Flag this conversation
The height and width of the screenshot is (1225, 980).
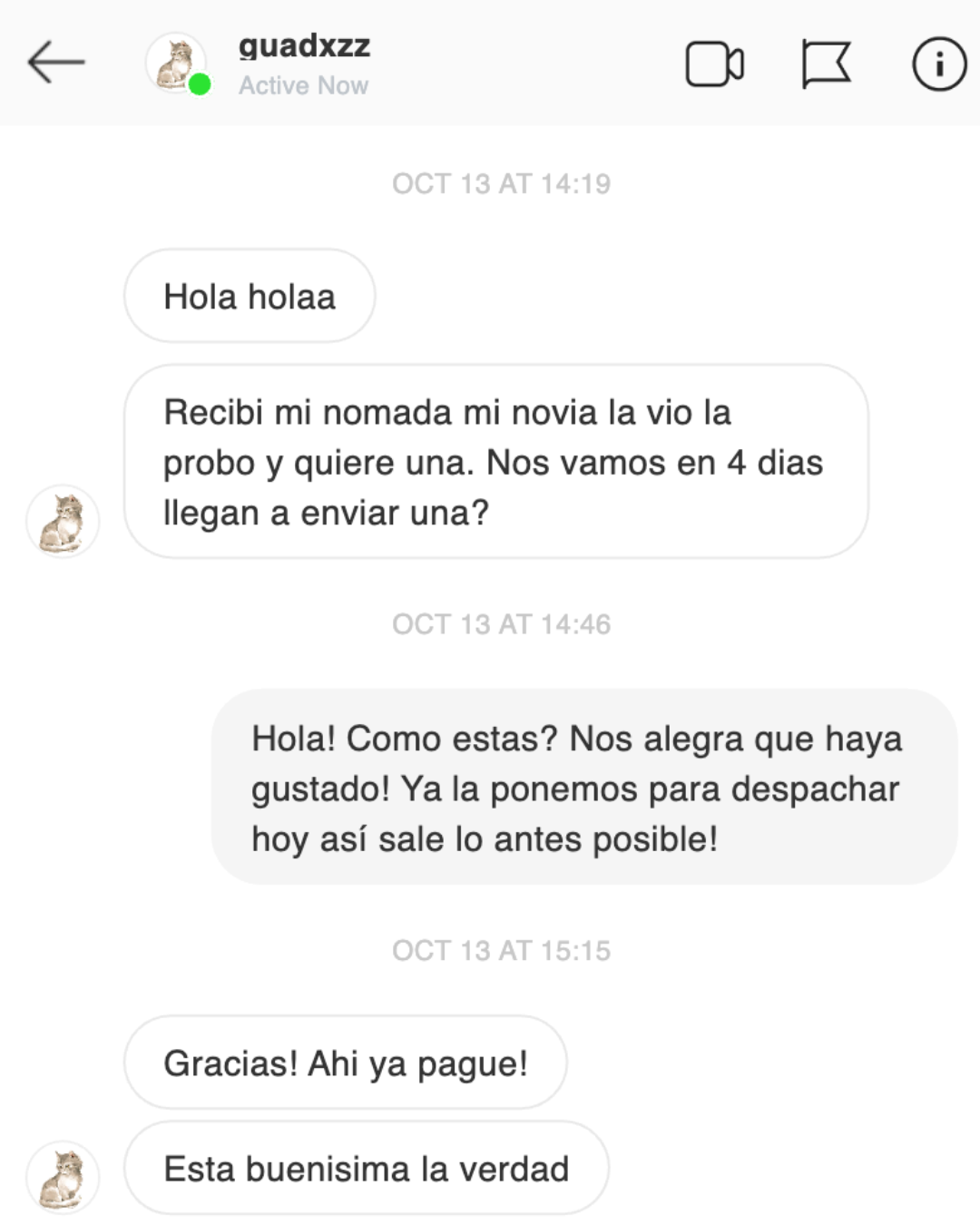[x=826, y=64]
